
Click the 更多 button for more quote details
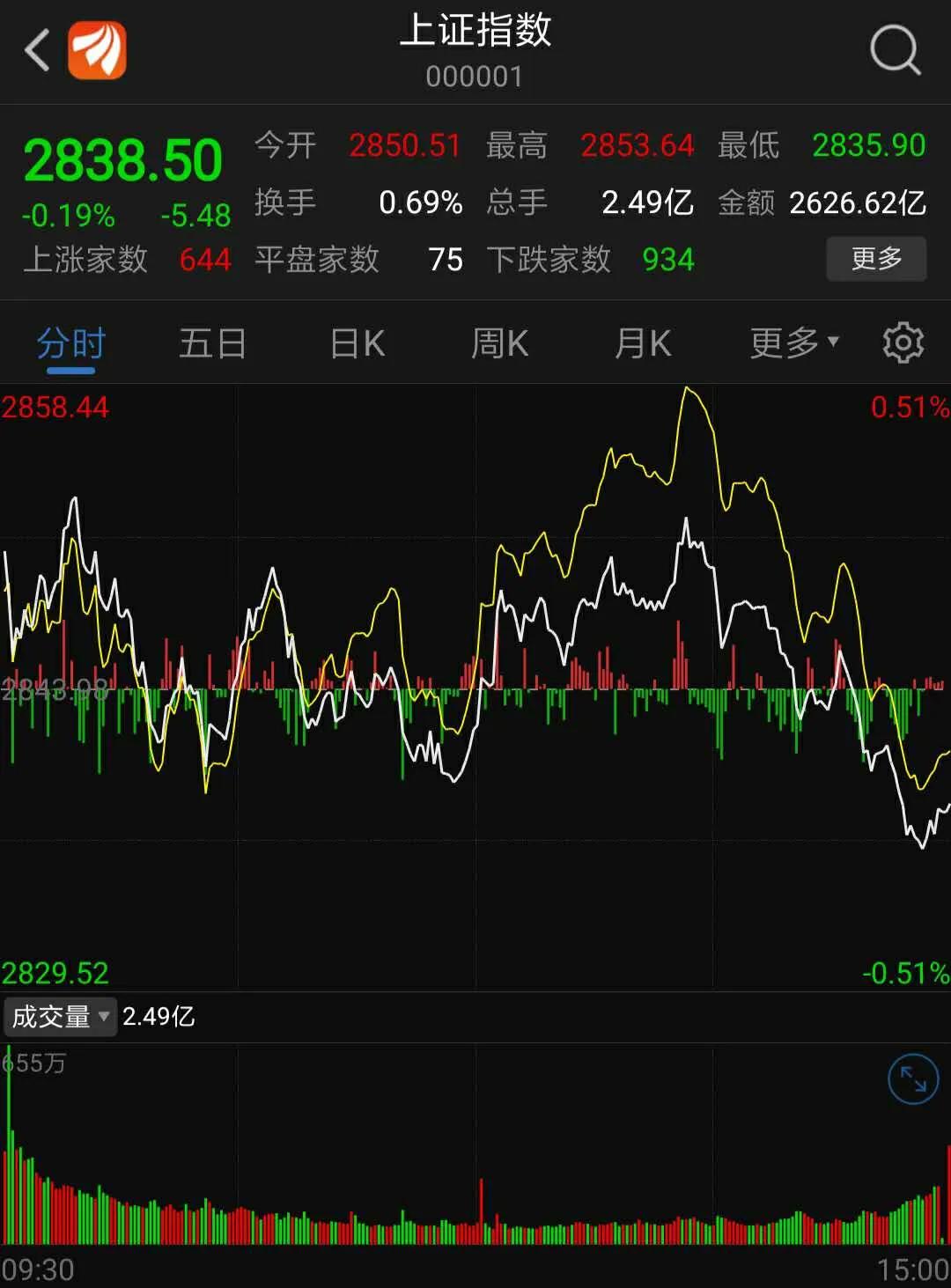pos(876,258)
